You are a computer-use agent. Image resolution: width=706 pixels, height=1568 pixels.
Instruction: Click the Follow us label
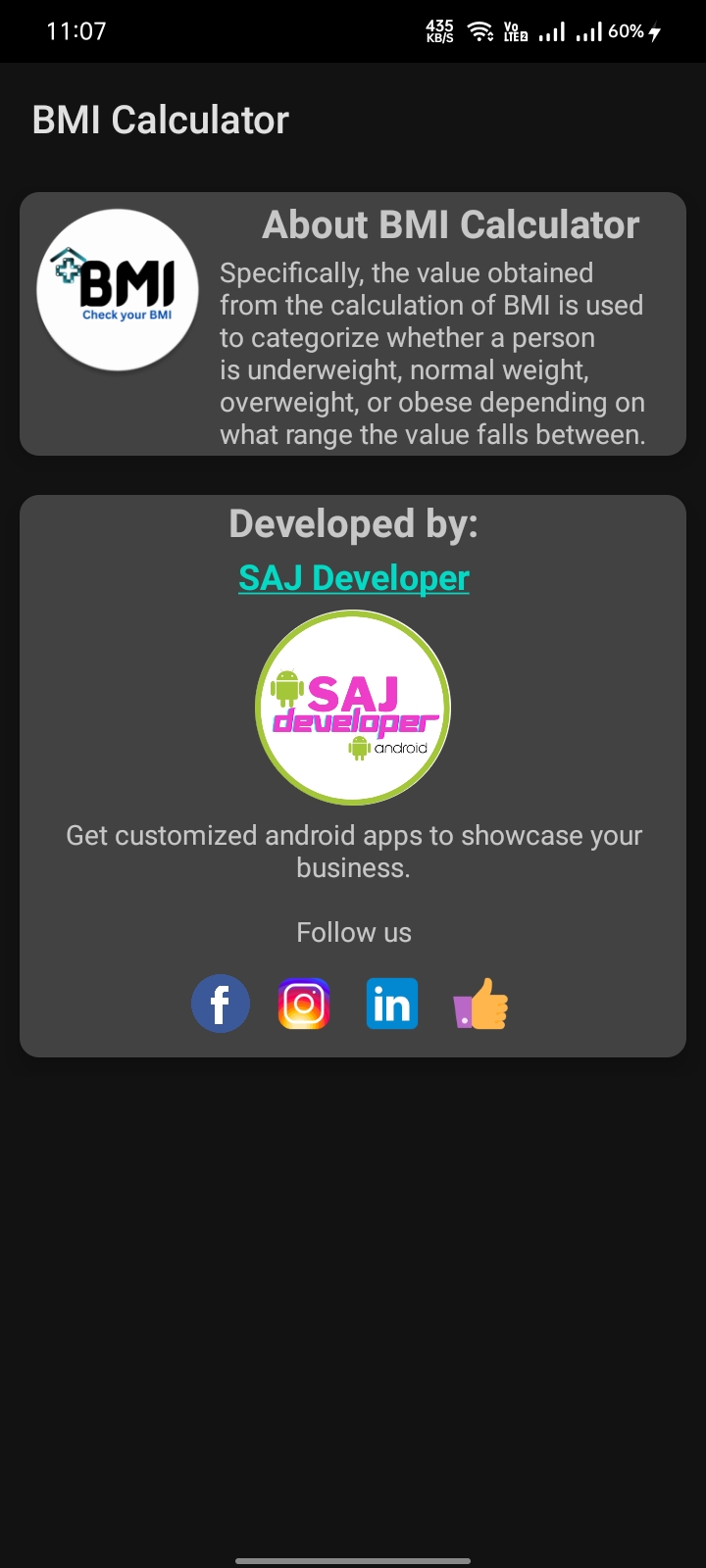point(353,932)
